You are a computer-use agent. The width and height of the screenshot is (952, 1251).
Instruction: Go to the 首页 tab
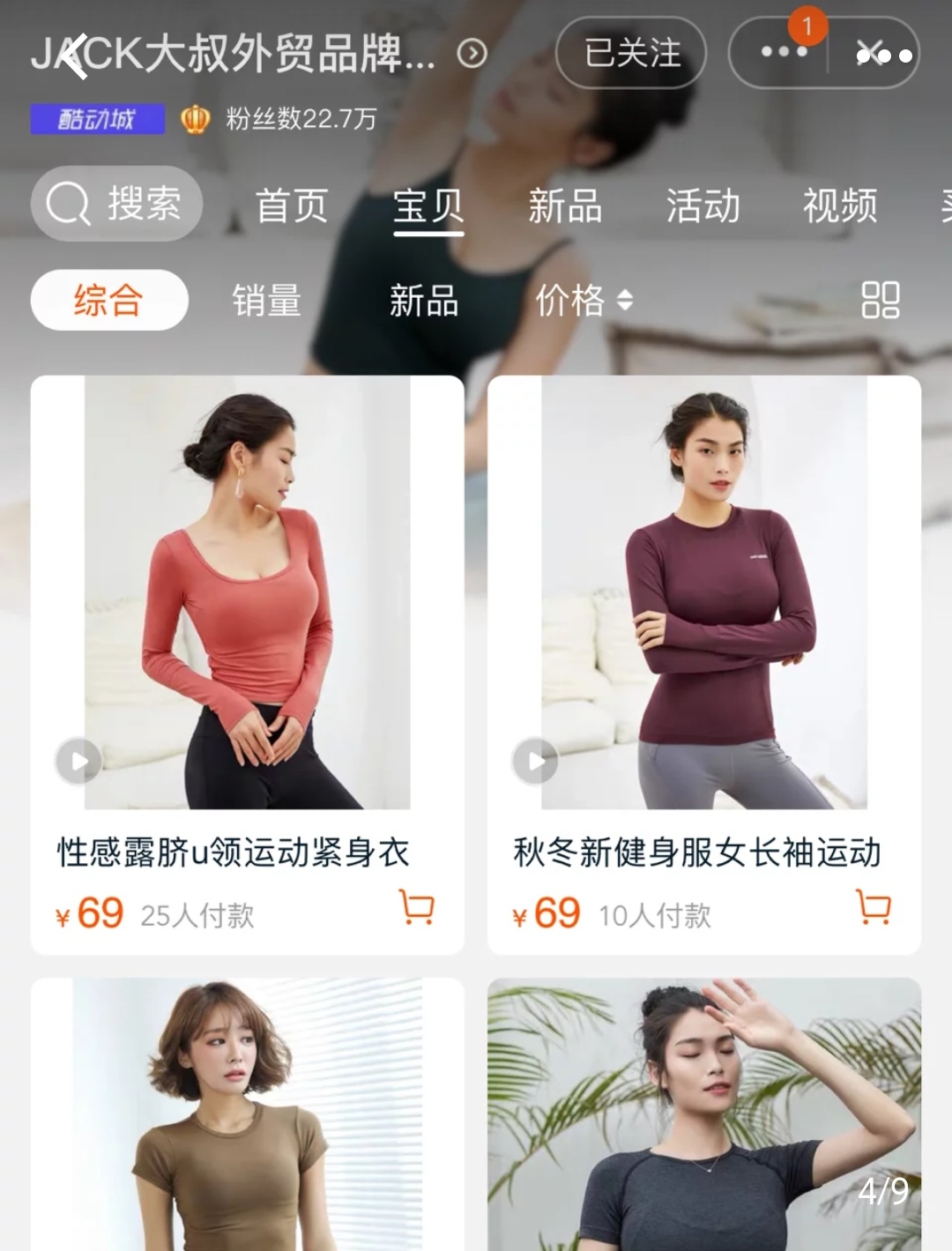[x=292, y=204]
